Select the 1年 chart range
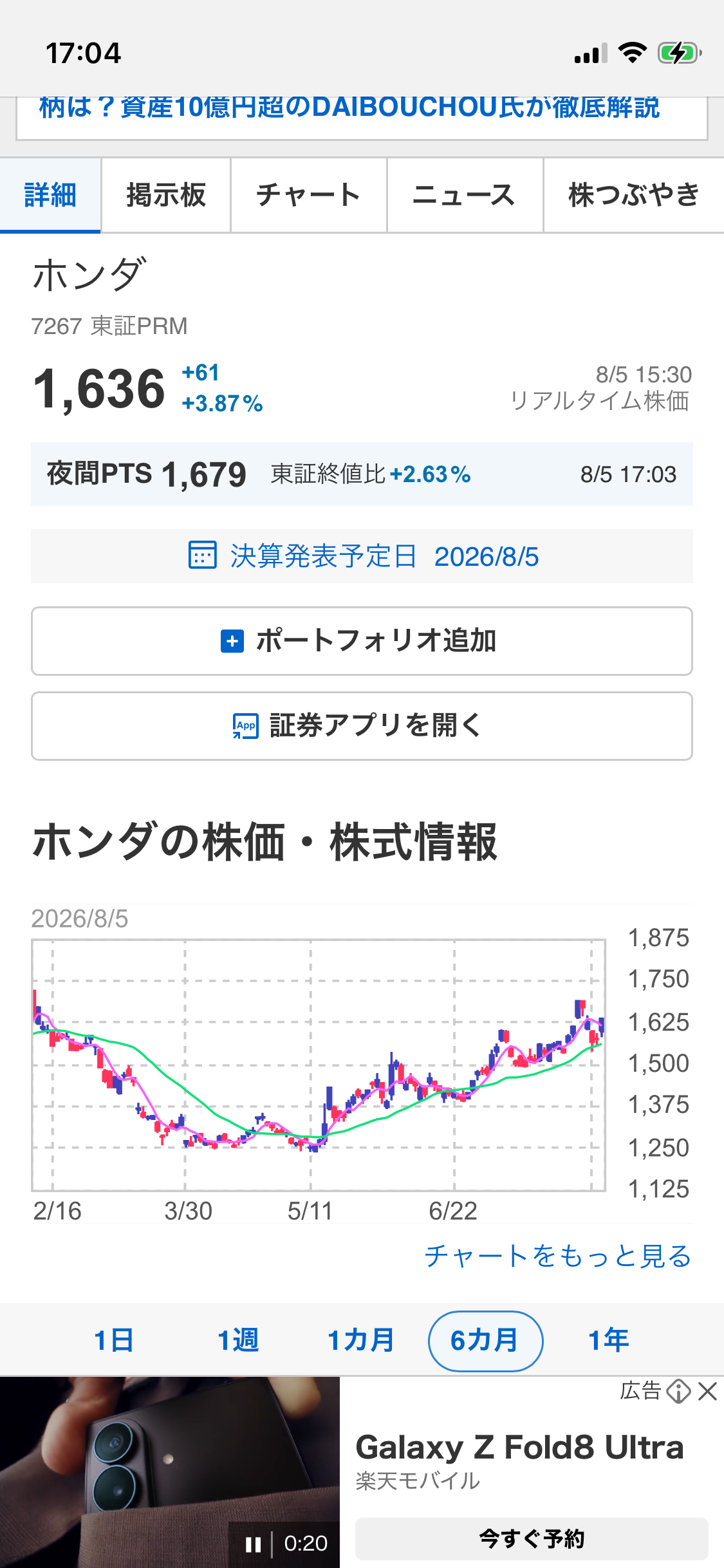The height and width of the screenshot is (1568, 724). 609,1341
